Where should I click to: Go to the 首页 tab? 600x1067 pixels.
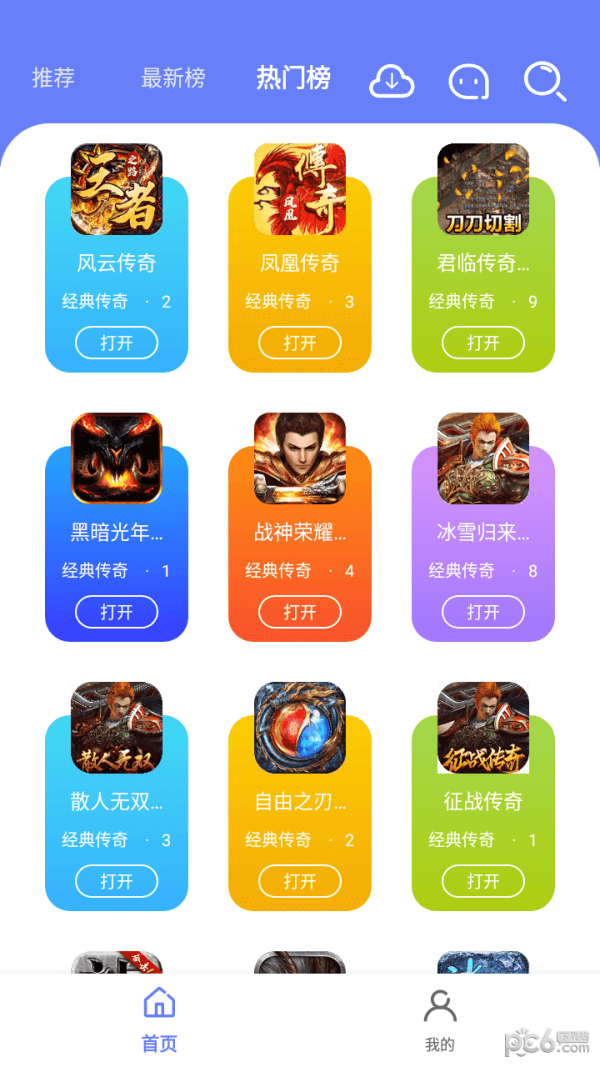tap(159, 1019)
